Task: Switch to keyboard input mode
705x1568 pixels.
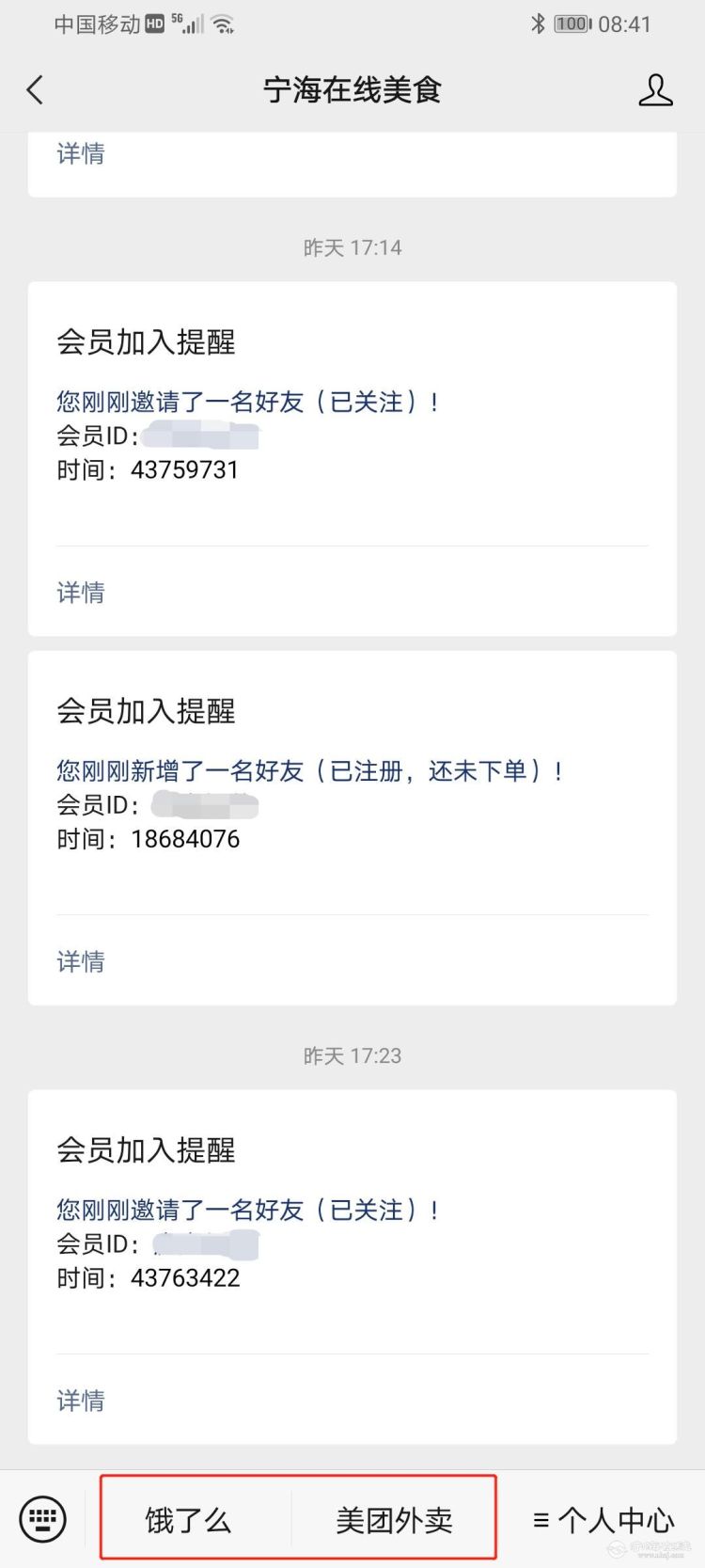Action: pyautogui.click(x=43, y=1518)
